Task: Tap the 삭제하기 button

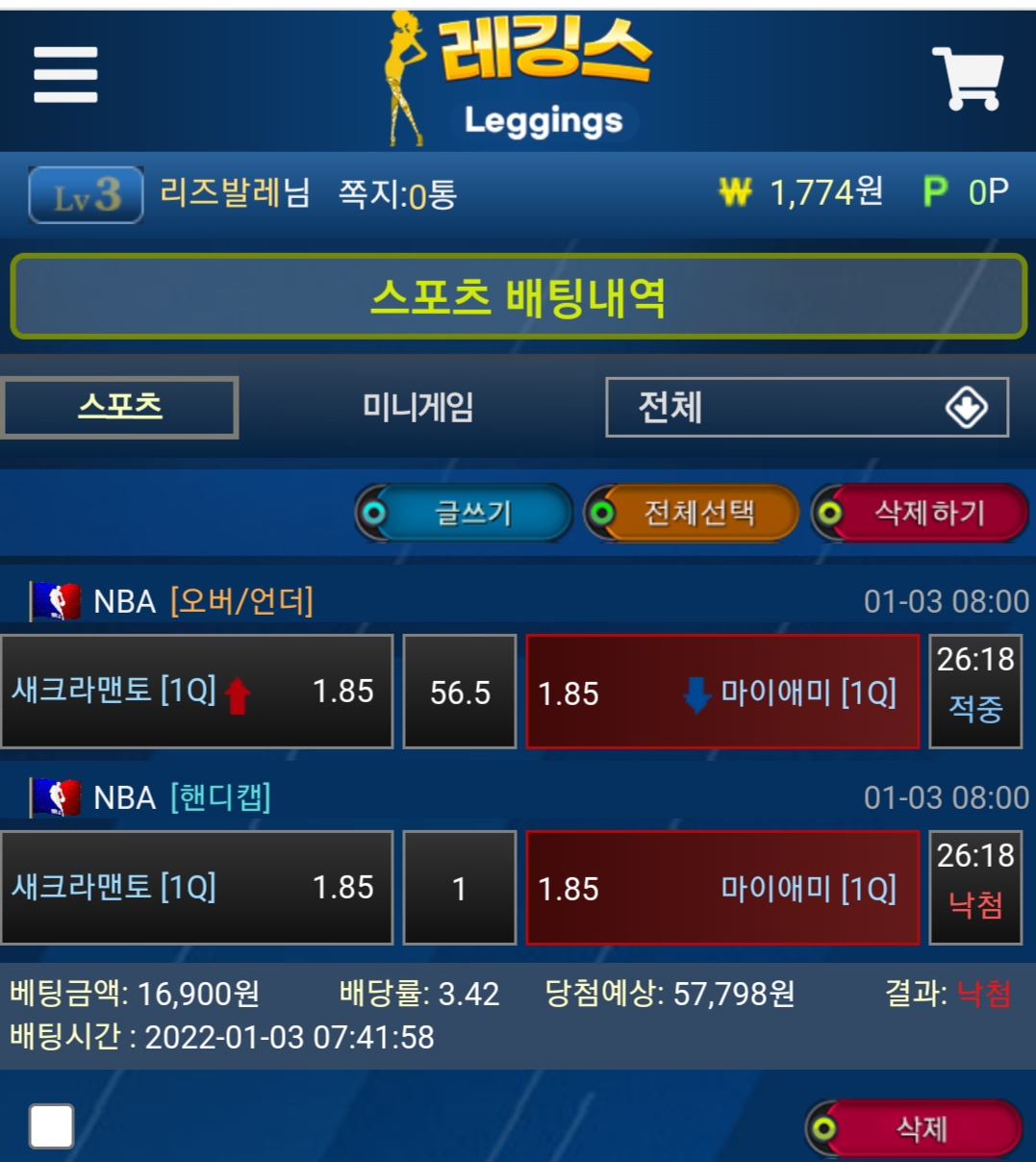Action: (x=921, y=513)
